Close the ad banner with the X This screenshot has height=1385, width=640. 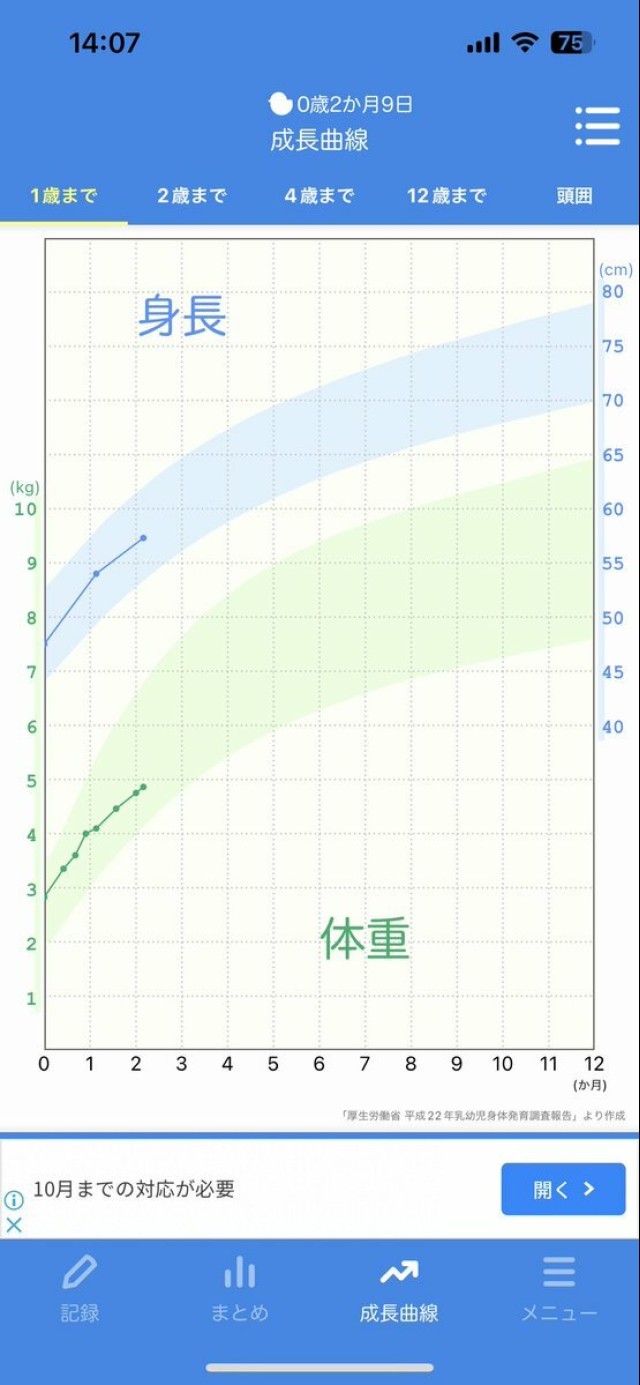click(x=14, y=1224)
